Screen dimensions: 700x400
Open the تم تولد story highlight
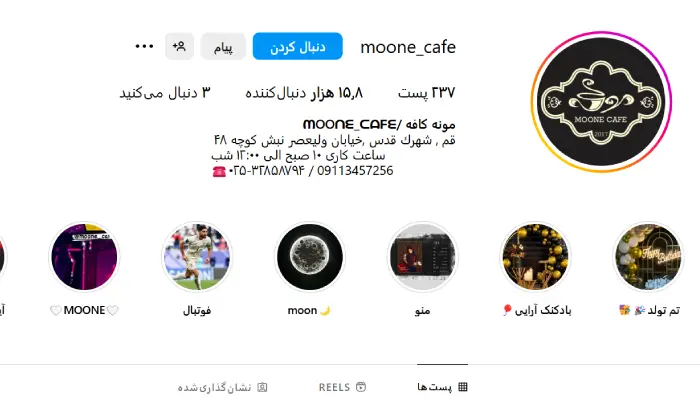[x=649, y=257]
